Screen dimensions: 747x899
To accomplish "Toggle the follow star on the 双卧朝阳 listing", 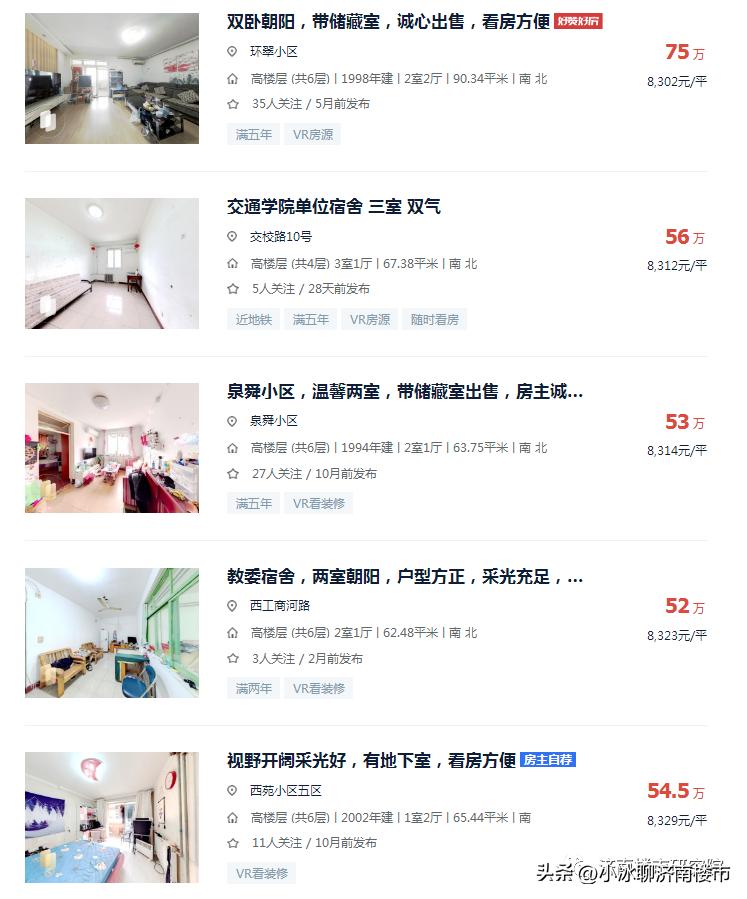I will (232, 104).
